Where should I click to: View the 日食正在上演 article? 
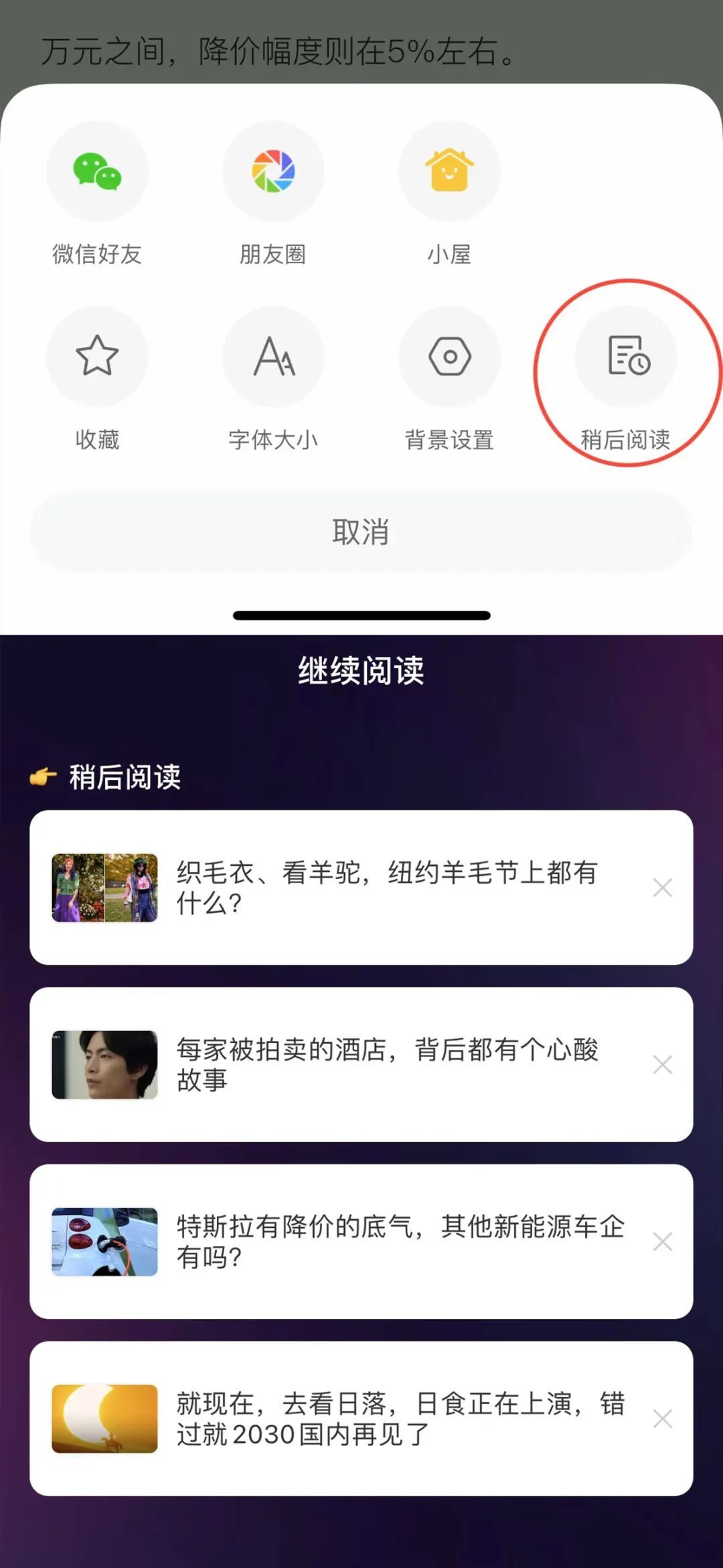point(399,1418)
